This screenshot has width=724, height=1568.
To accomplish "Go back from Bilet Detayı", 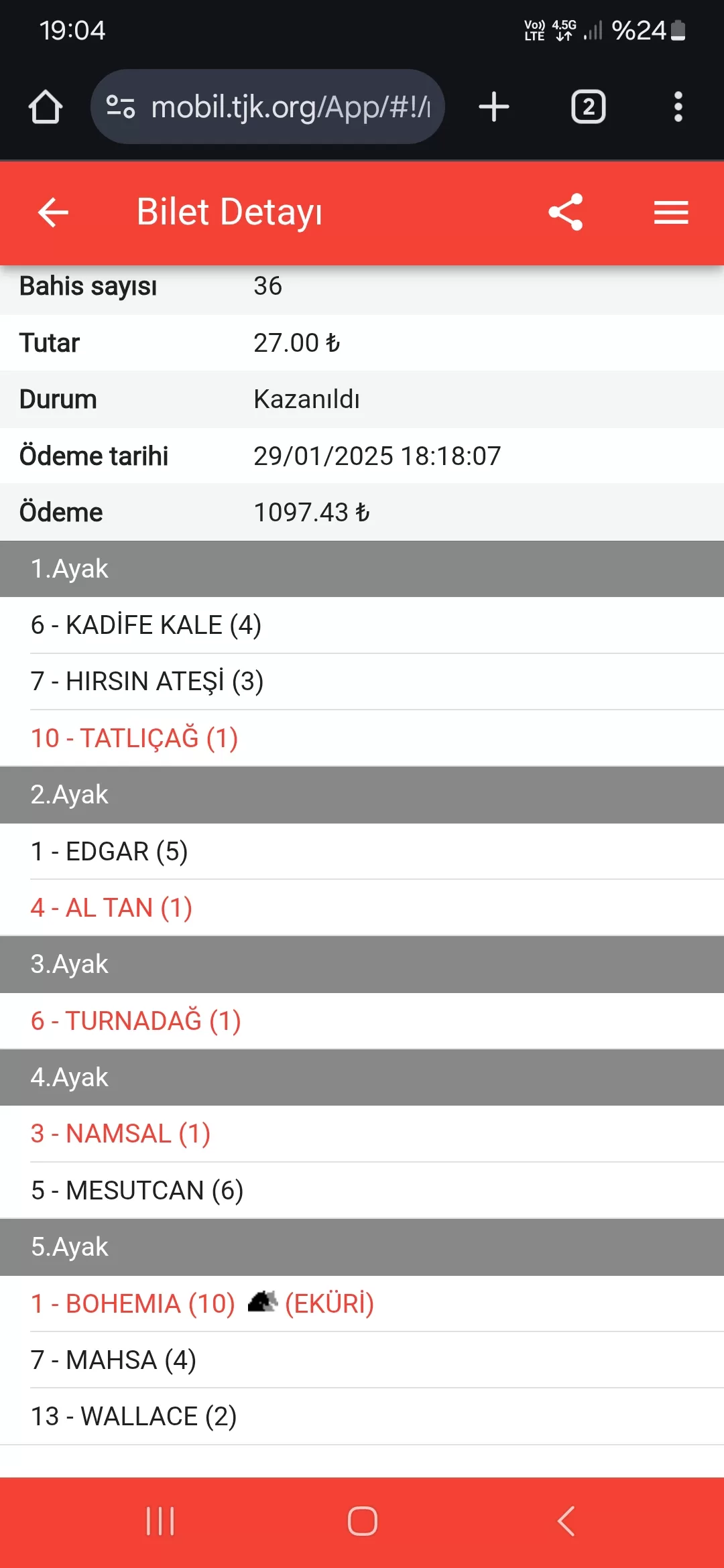I will tap(54, 212).
